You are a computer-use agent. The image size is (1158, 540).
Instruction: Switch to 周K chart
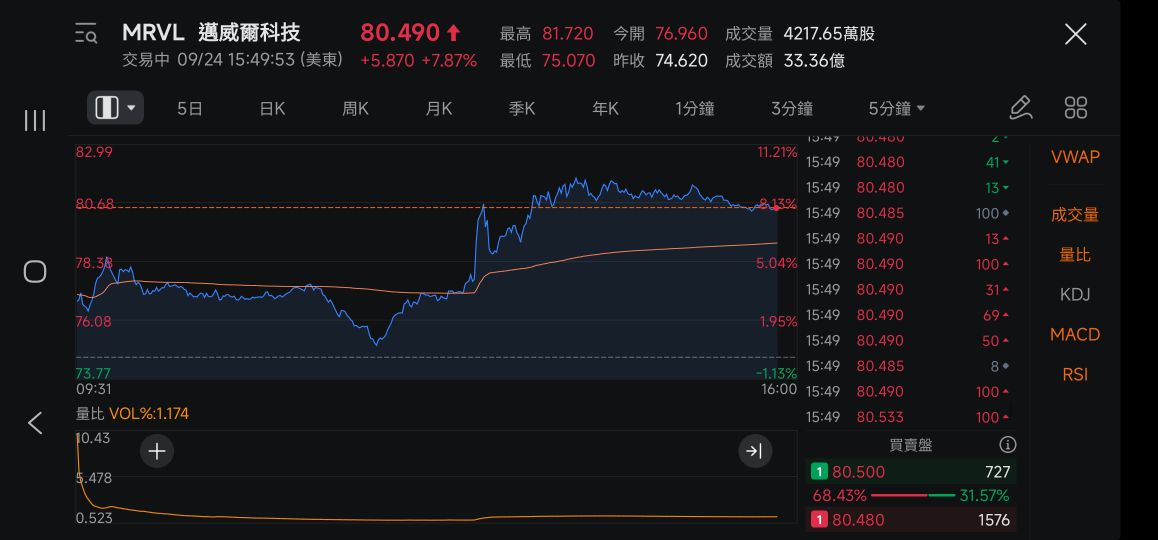click(355, 109)
